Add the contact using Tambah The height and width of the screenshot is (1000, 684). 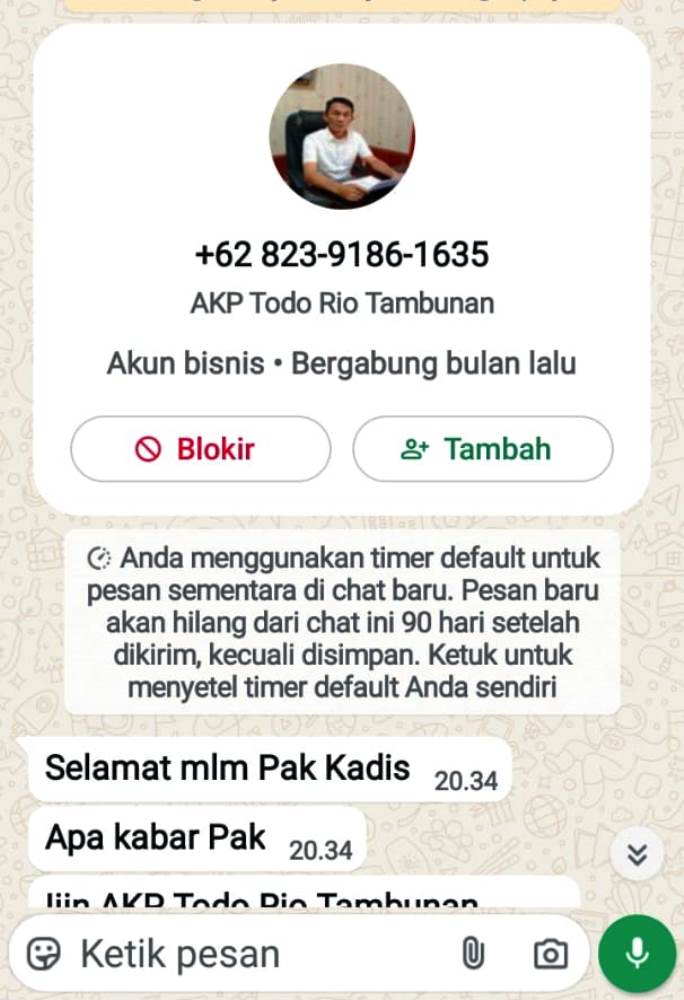click(x=482, y=449)
